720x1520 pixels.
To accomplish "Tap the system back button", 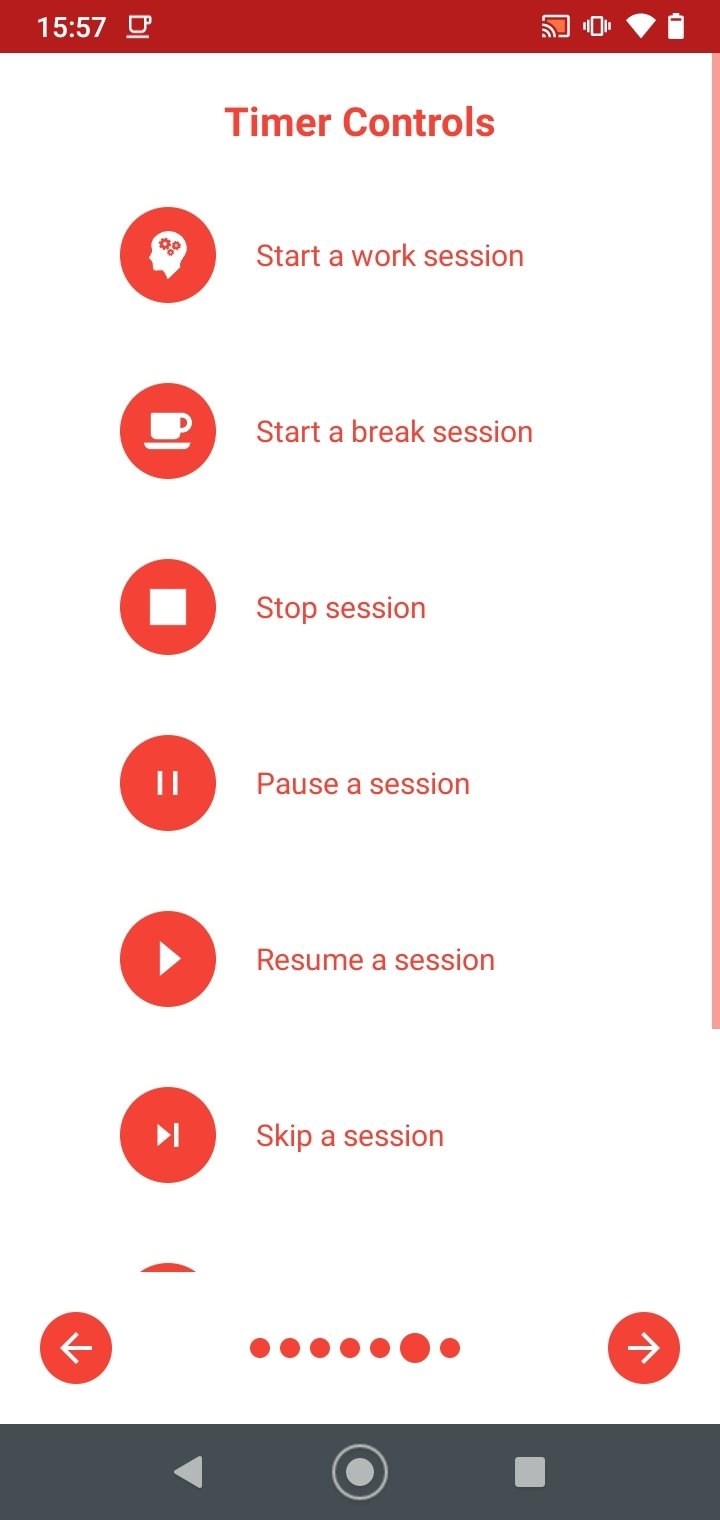I will pyautogui.click(x=188, y=1471).
